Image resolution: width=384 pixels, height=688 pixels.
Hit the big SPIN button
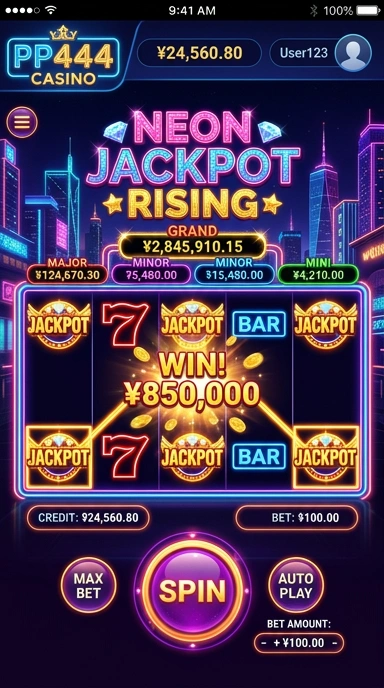point(192,590)
